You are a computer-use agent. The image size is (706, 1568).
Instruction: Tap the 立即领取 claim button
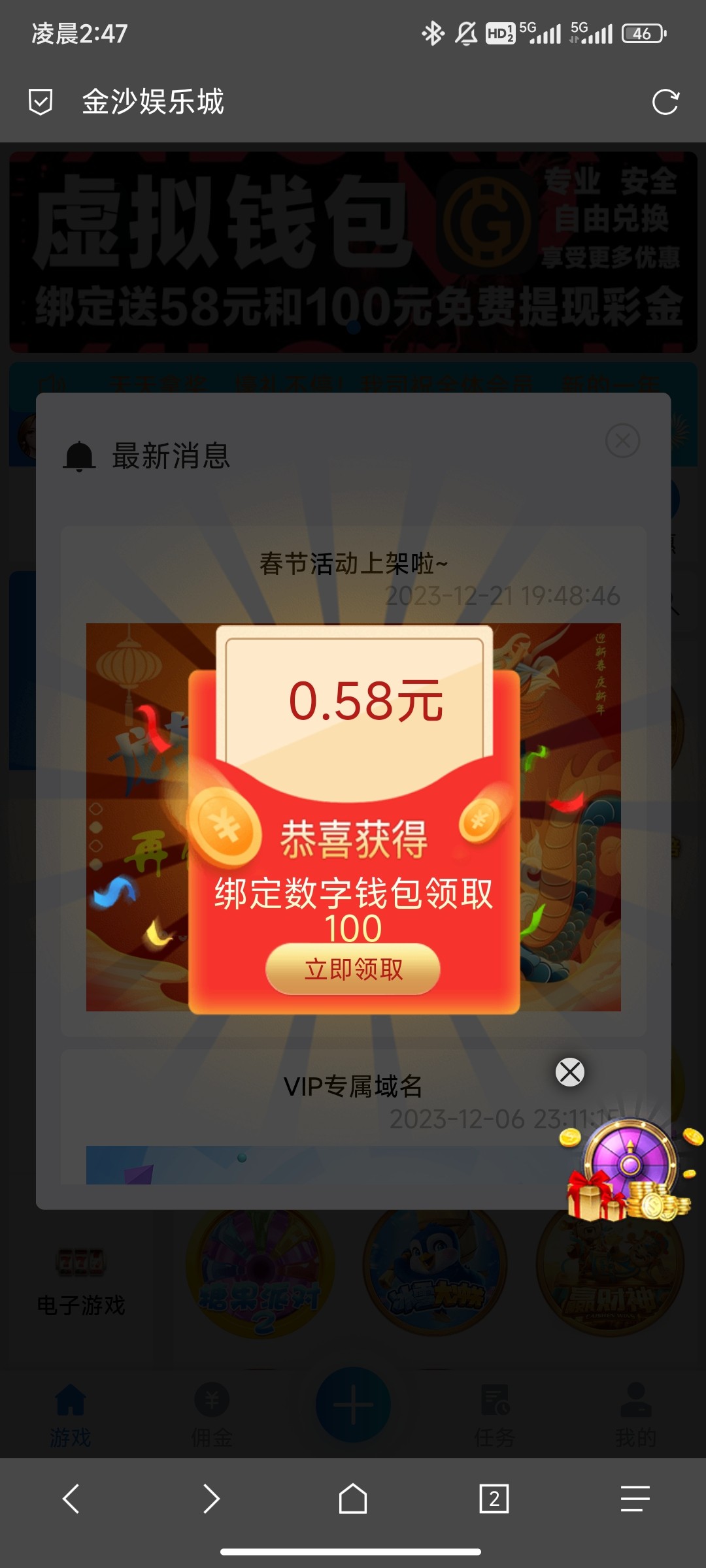(353, 969)
